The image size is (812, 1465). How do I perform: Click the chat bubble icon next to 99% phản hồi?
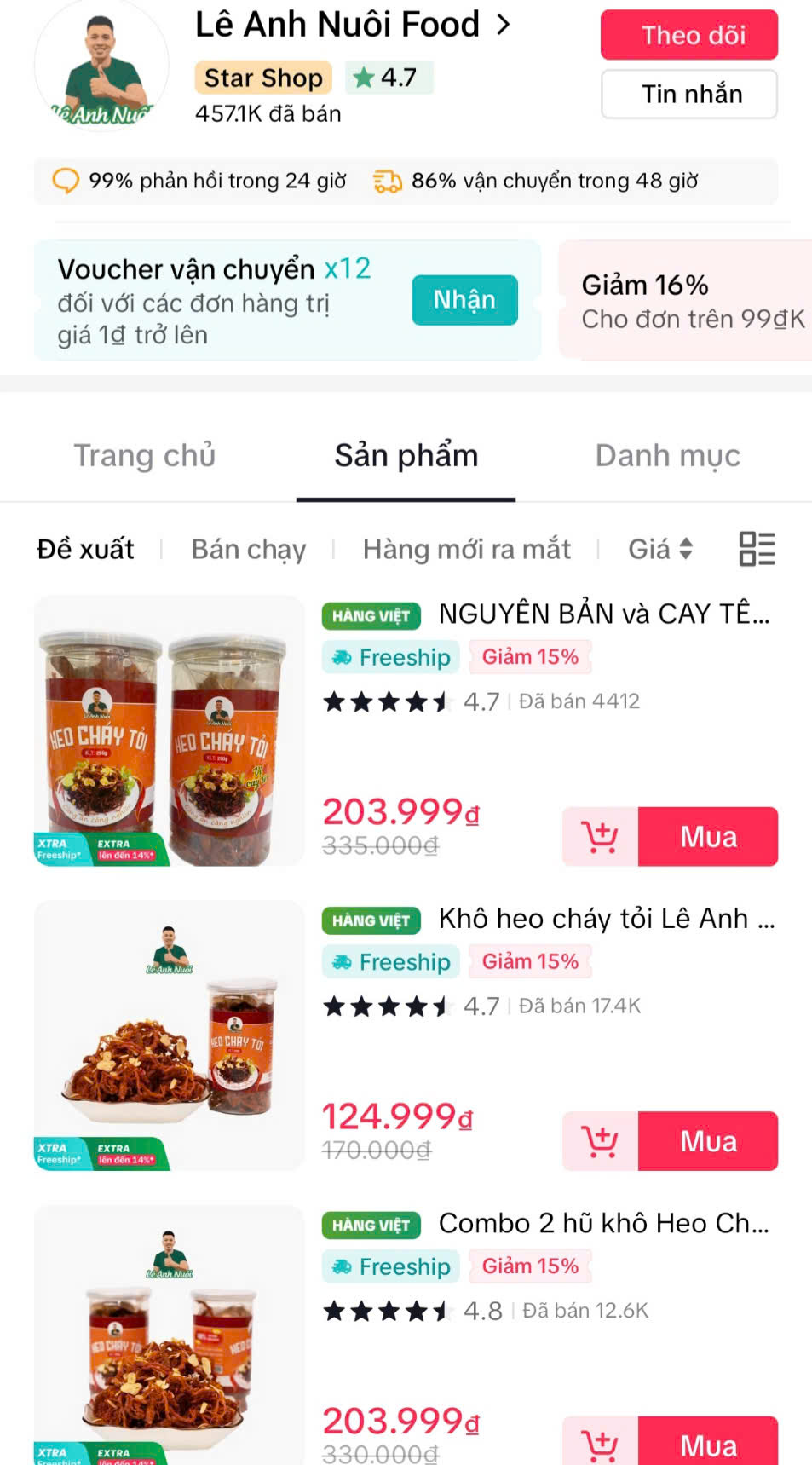65,180
